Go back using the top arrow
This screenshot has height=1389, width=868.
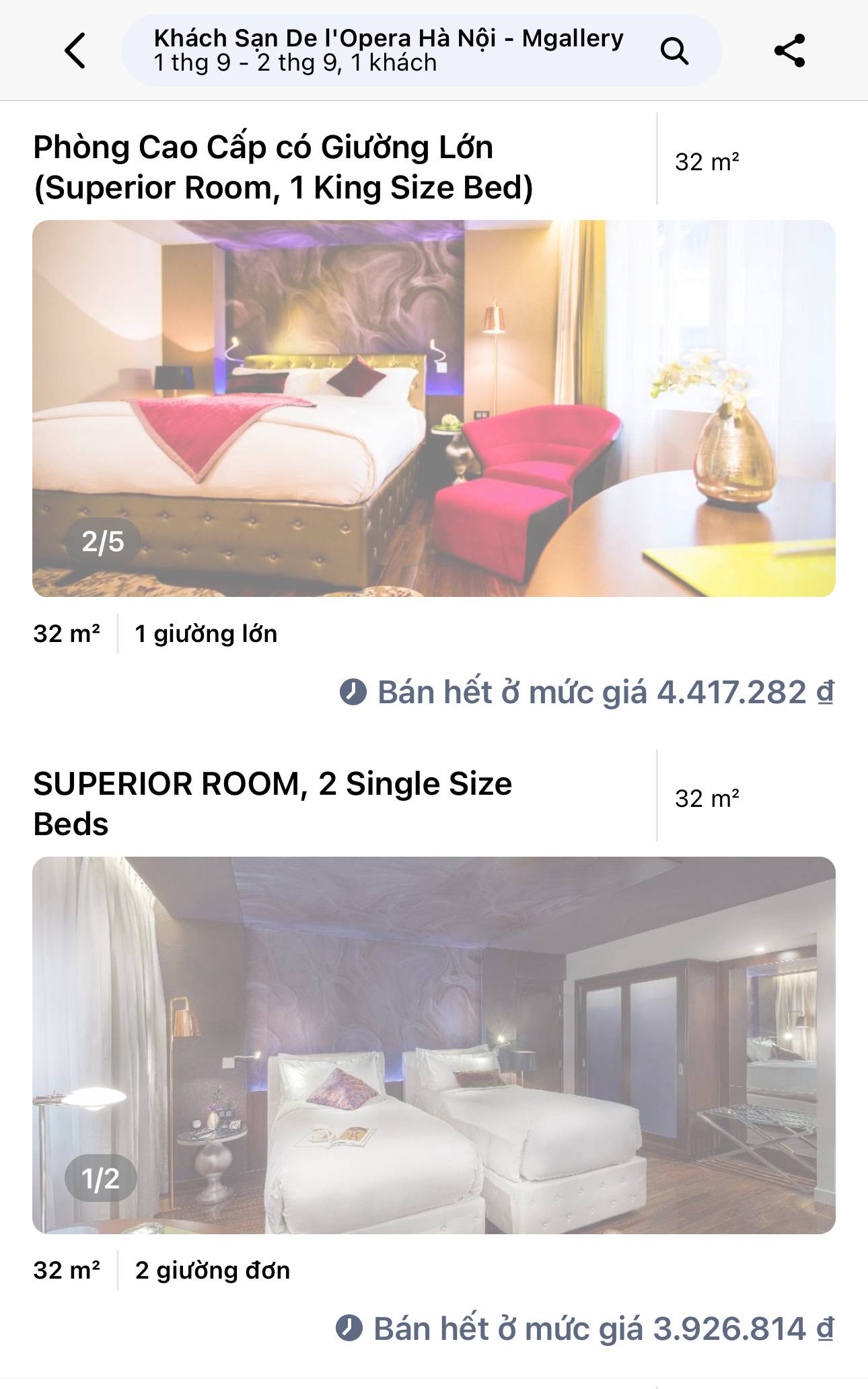(75, 50)
